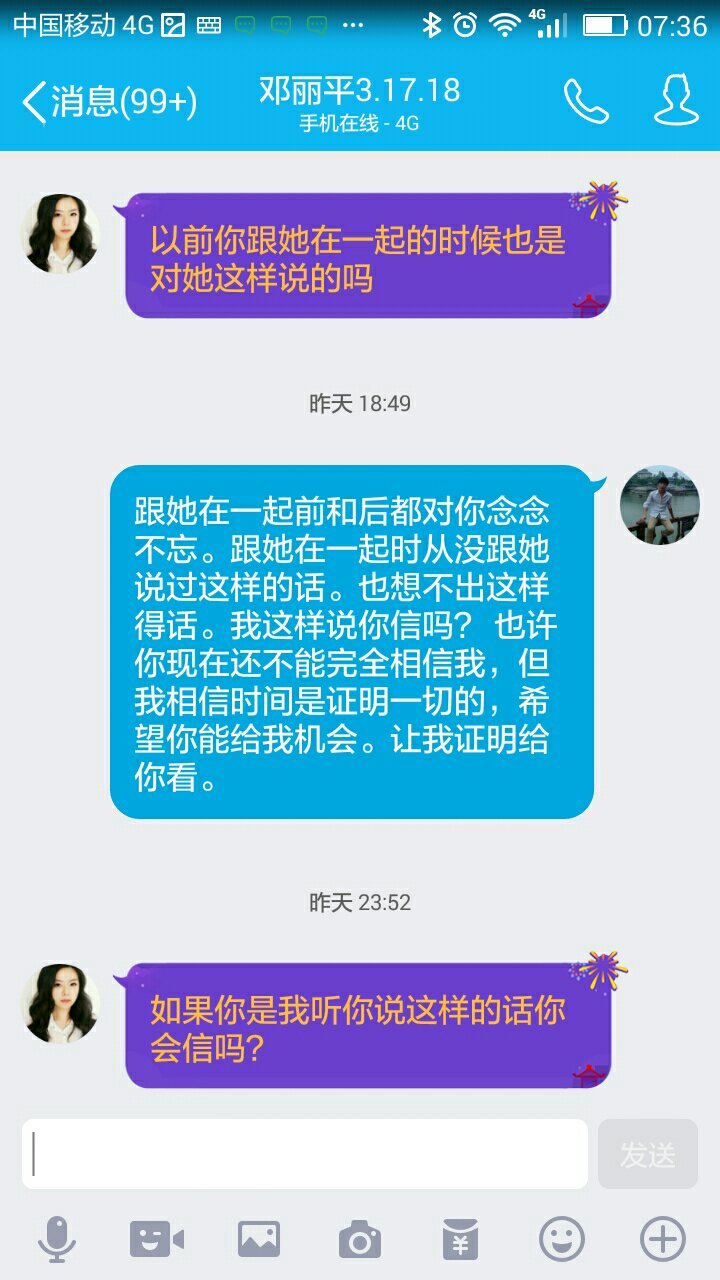Start a video call from toolbar
720x1280 pixels.
[x=157, y=1240]
